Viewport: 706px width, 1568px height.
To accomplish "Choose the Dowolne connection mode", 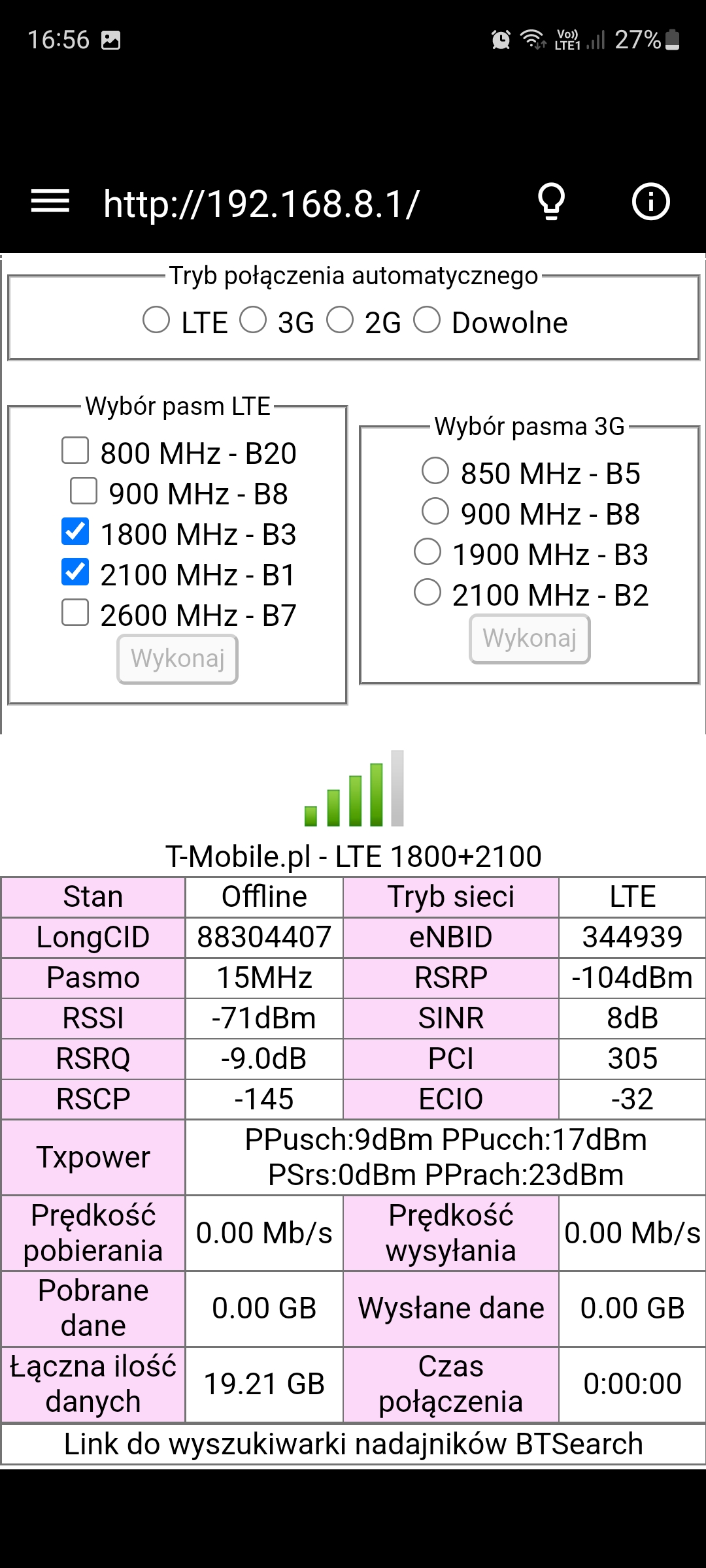I will pyautogui.click(x=427, y=320).
